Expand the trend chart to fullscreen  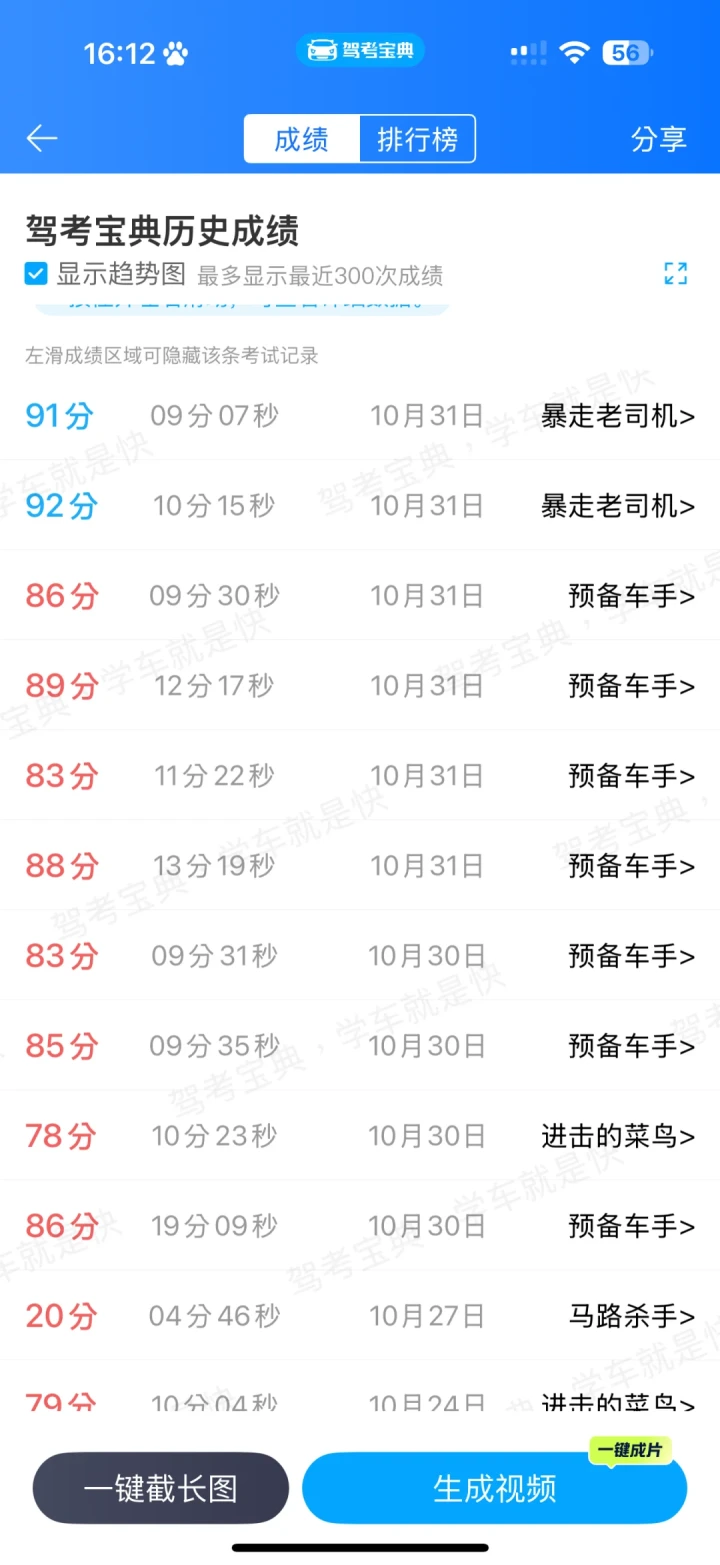pos(676,273)
